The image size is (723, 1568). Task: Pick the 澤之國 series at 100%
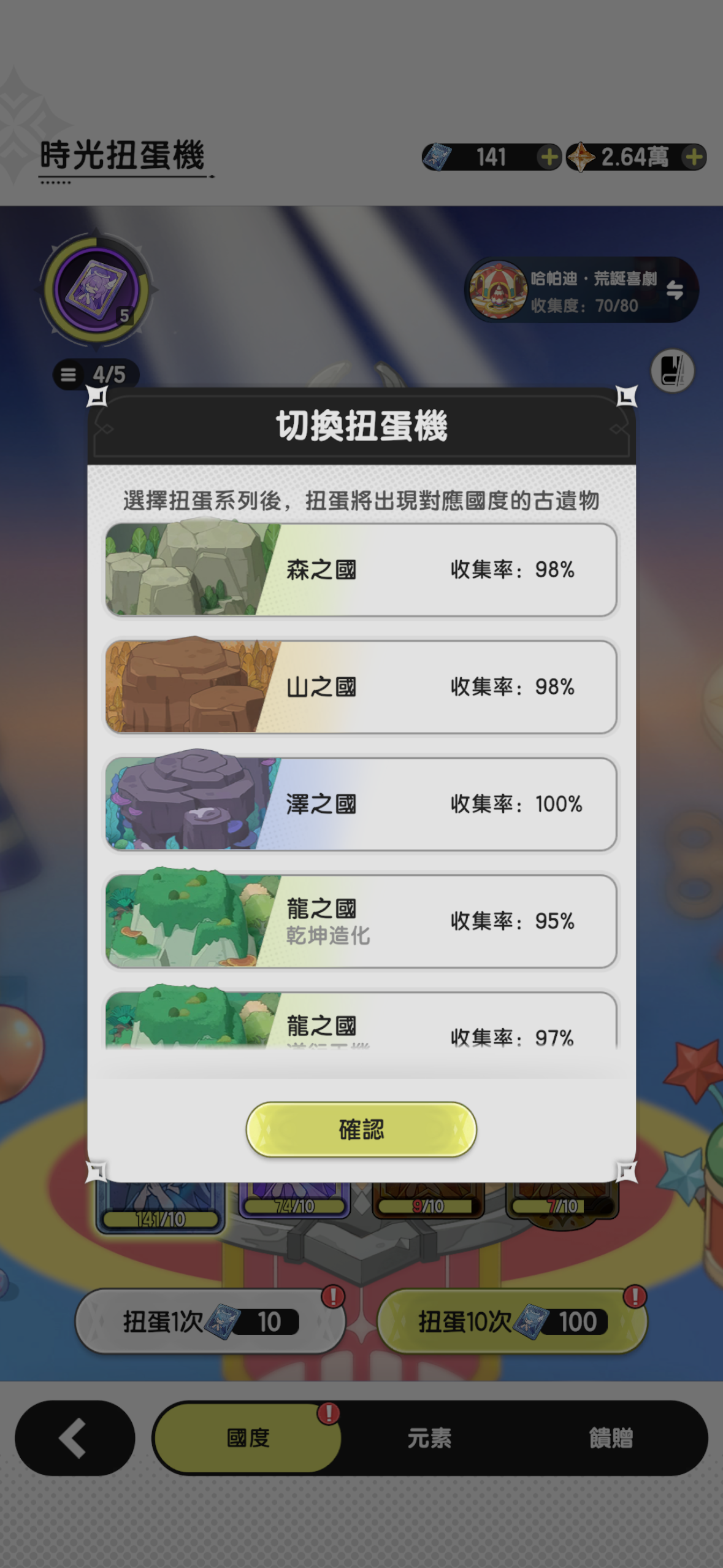[x=361, y=804]
